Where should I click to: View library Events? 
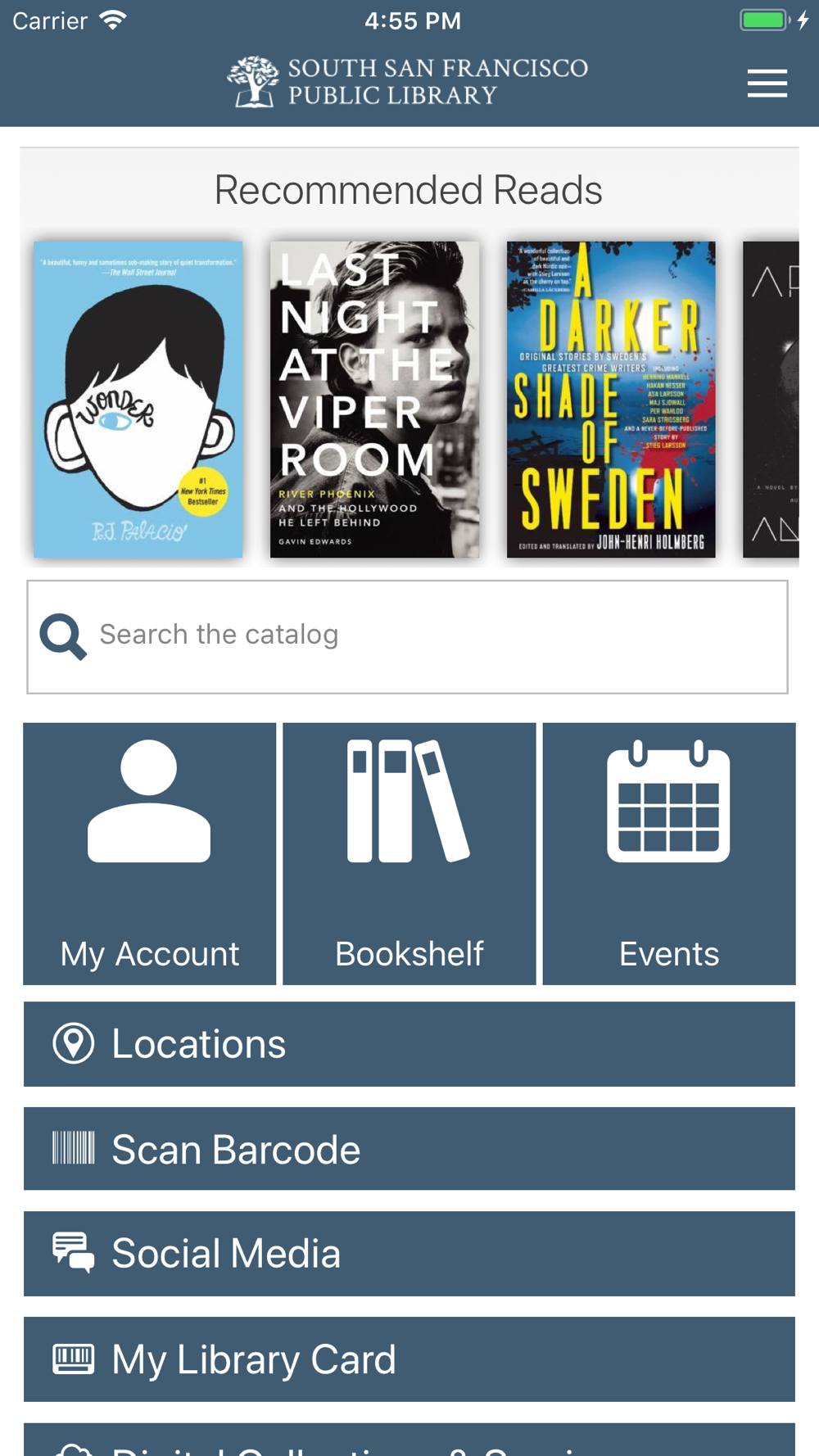pyautogui.click(x=669, y=854)
